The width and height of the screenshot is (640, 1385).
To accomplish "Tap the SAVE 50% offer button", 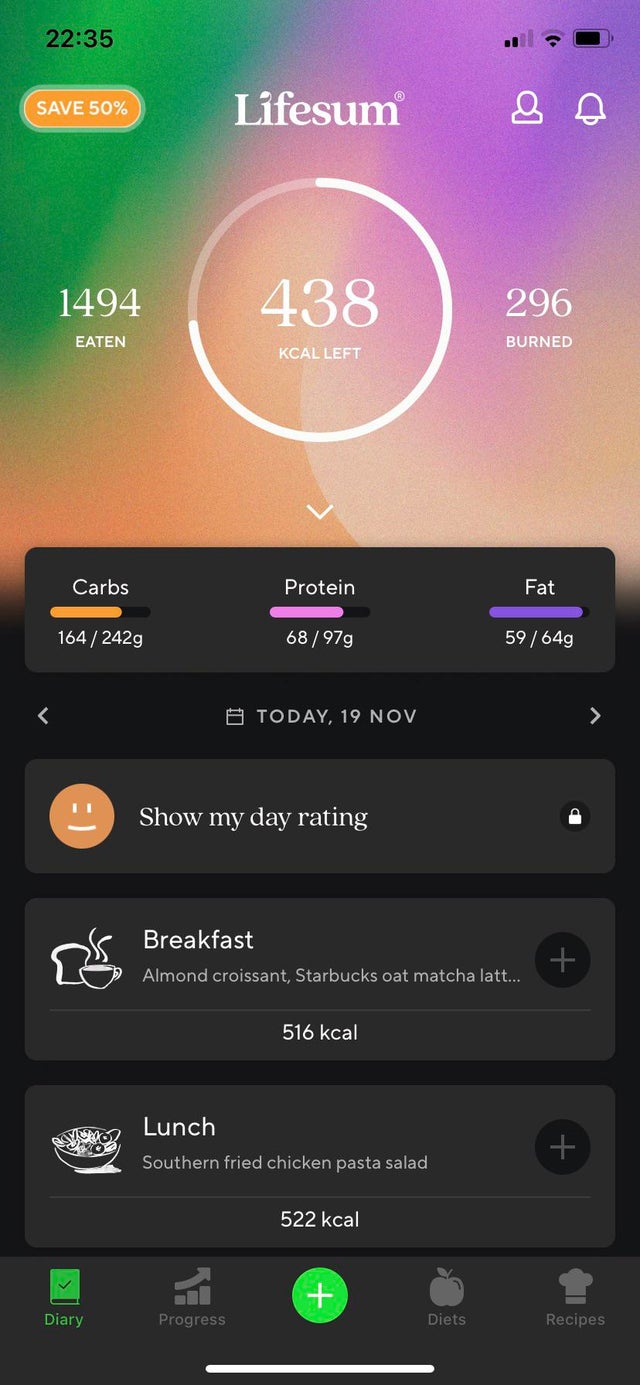I will tap(82, 108).
